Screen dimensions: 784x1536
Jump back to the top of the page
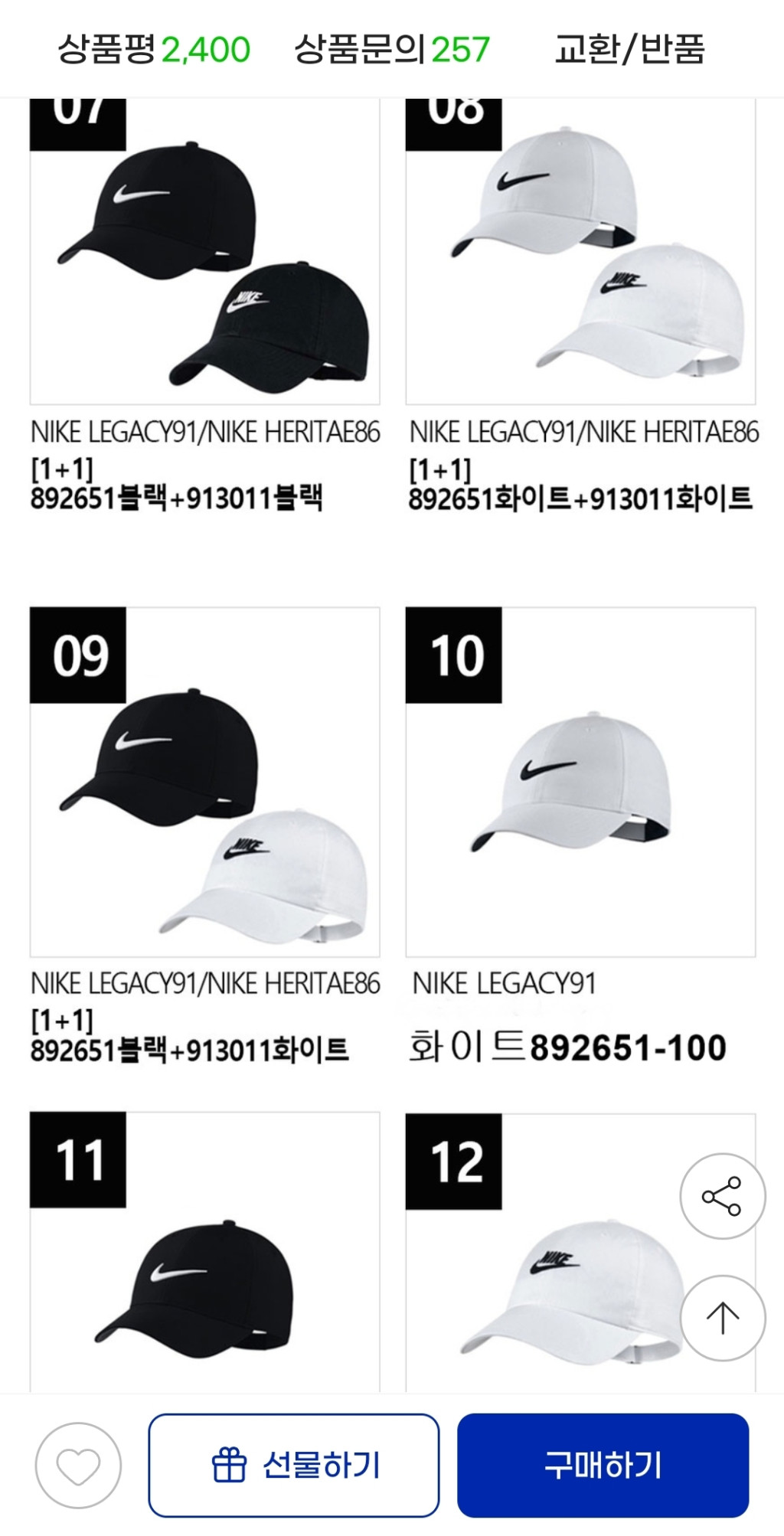[x=722, y=1318]
